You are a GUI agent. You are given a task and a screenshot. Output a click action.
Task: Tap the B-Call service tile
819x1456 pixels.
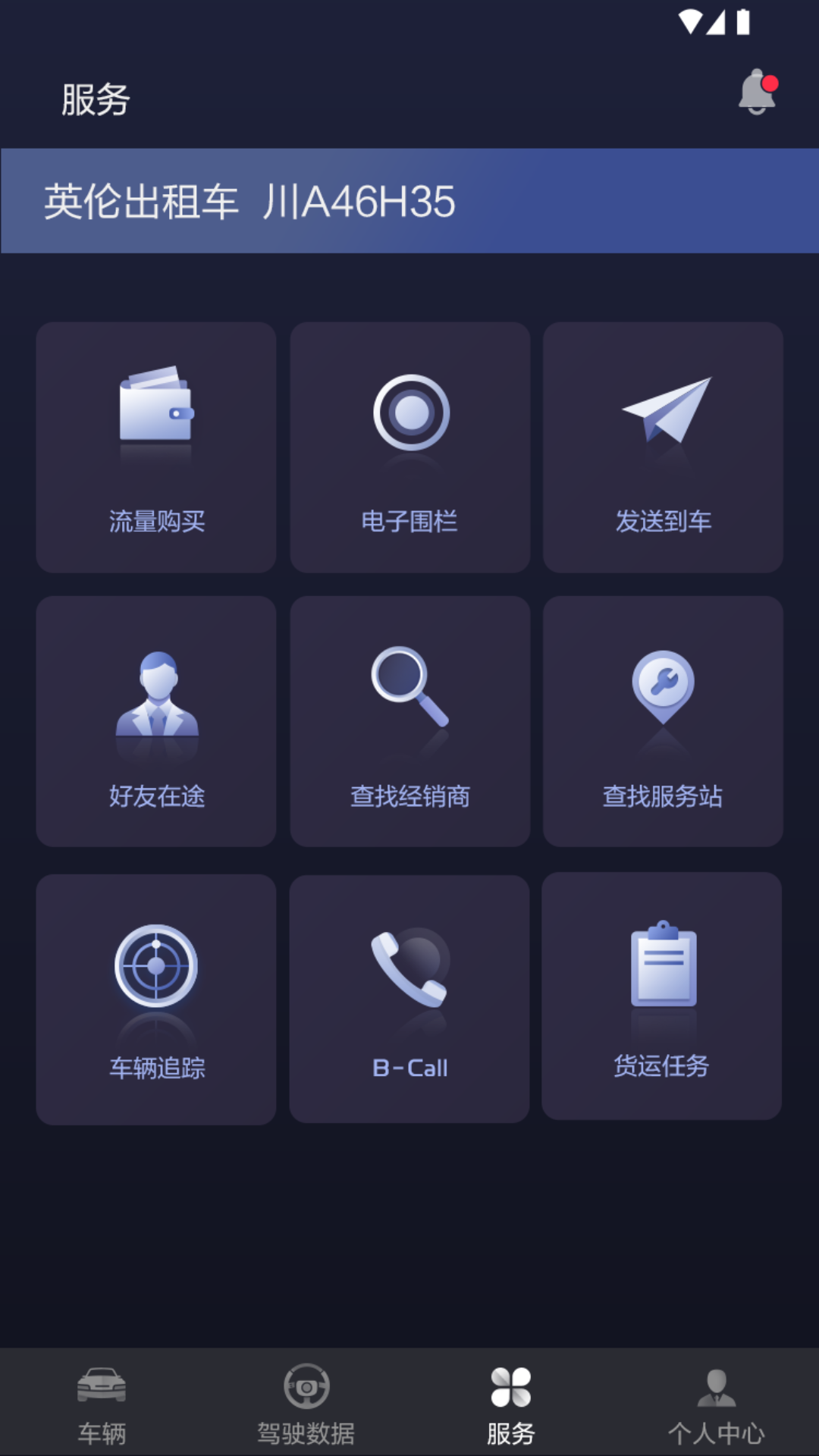409,999
